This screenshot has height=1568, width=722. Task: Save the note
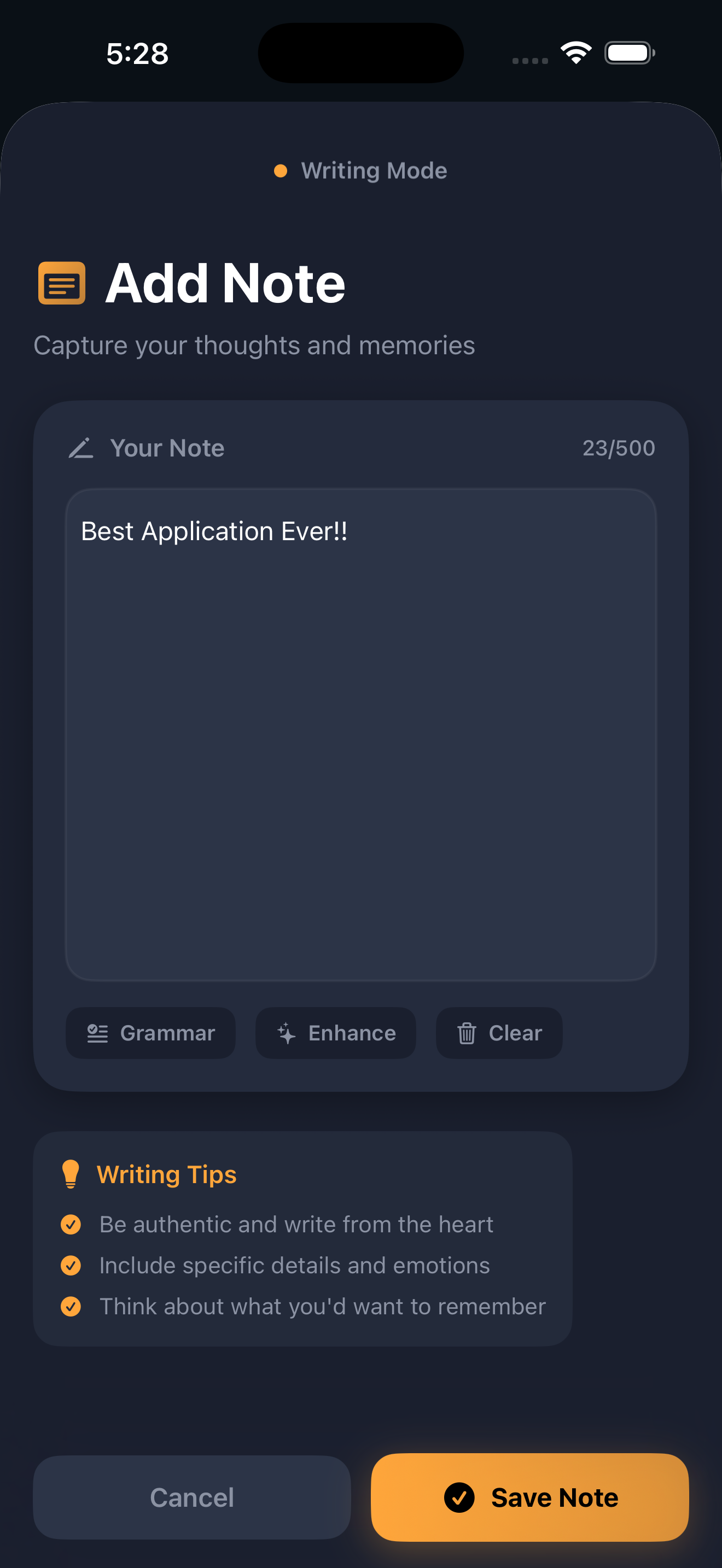pos(529,1497)
